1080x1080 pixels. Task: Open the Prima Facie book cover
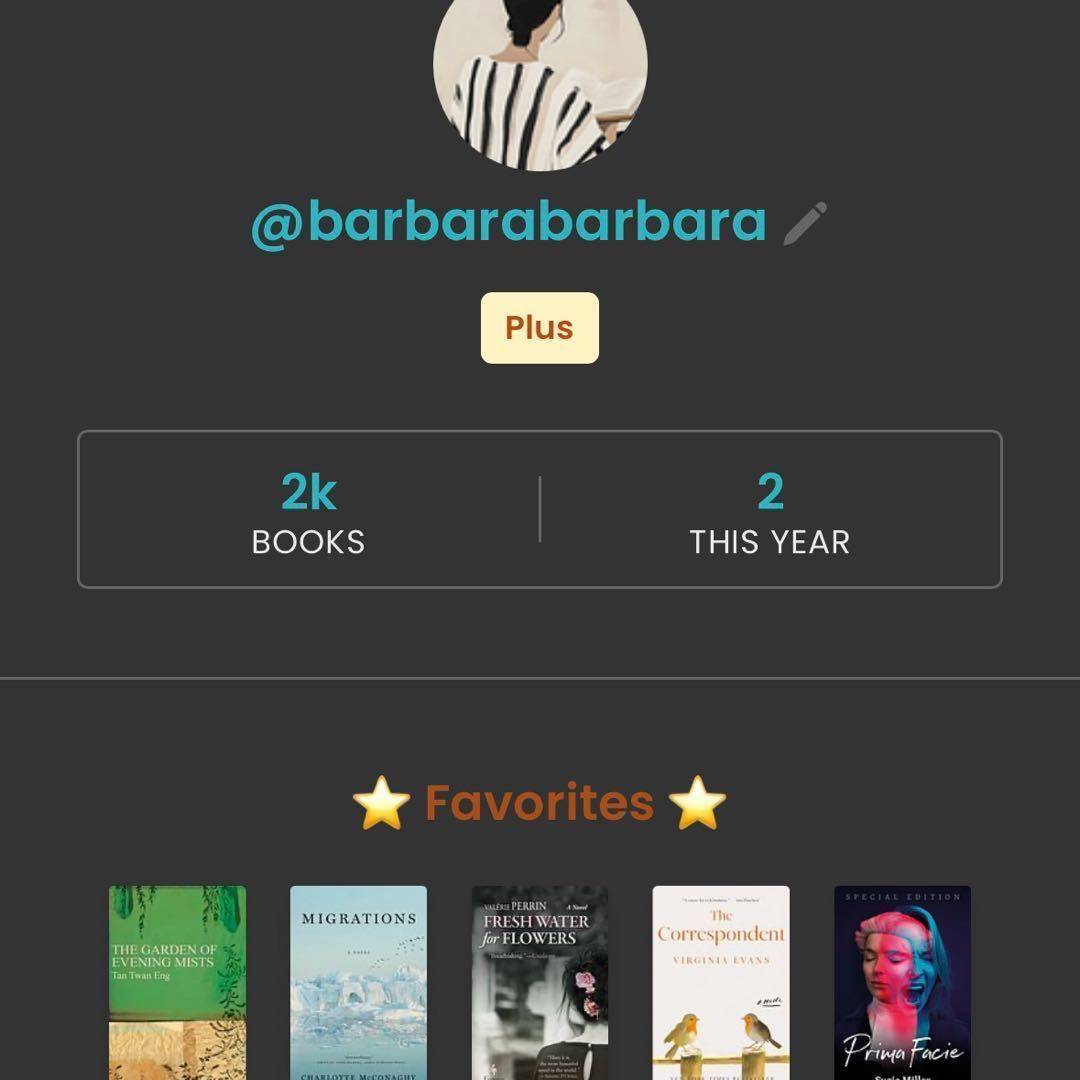[x=902, y=982]
